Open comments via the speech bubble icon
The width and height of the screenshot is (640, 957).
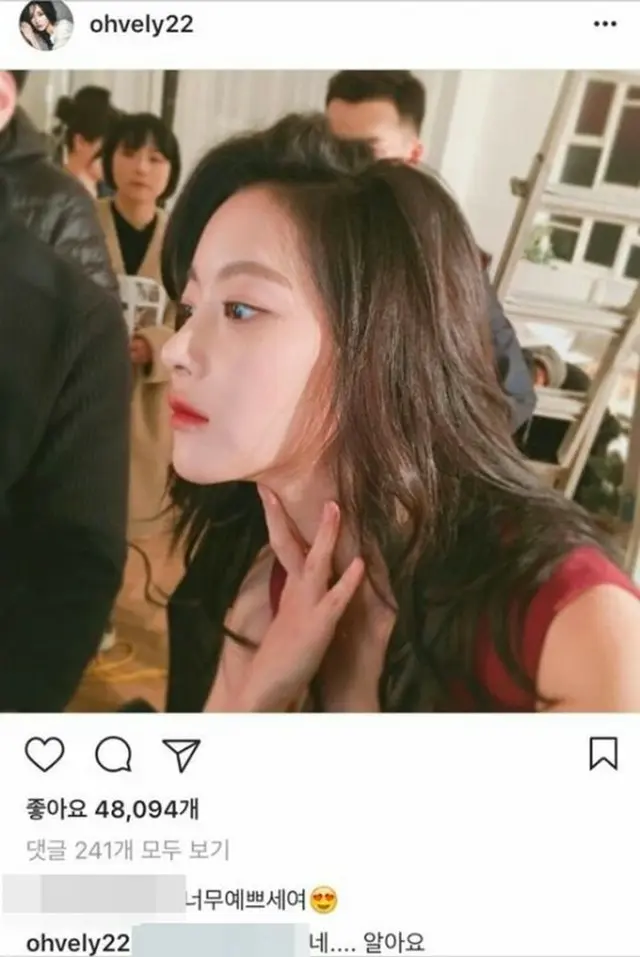click(x=114, y=754)
